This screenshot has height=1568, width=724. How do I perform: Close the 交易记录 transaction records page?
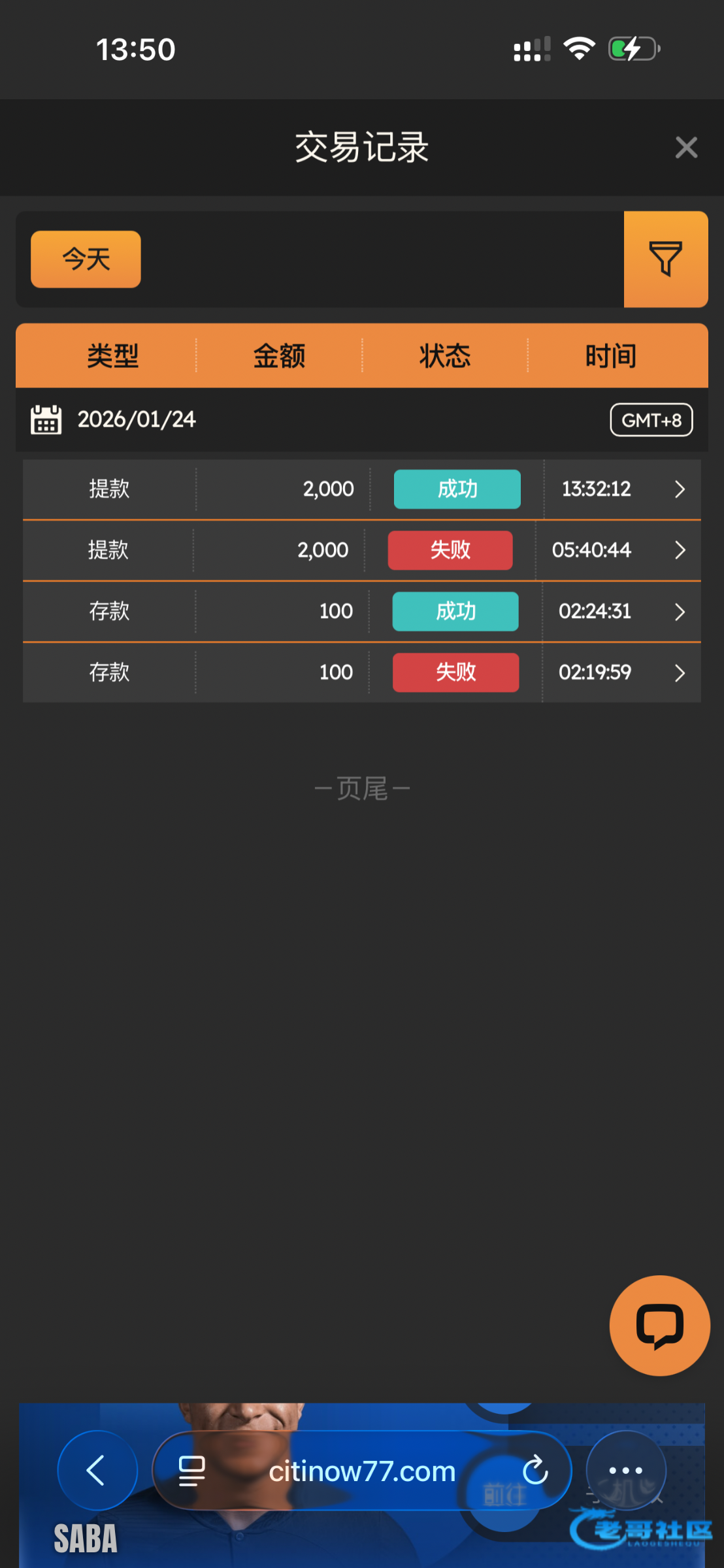point(686,148)
